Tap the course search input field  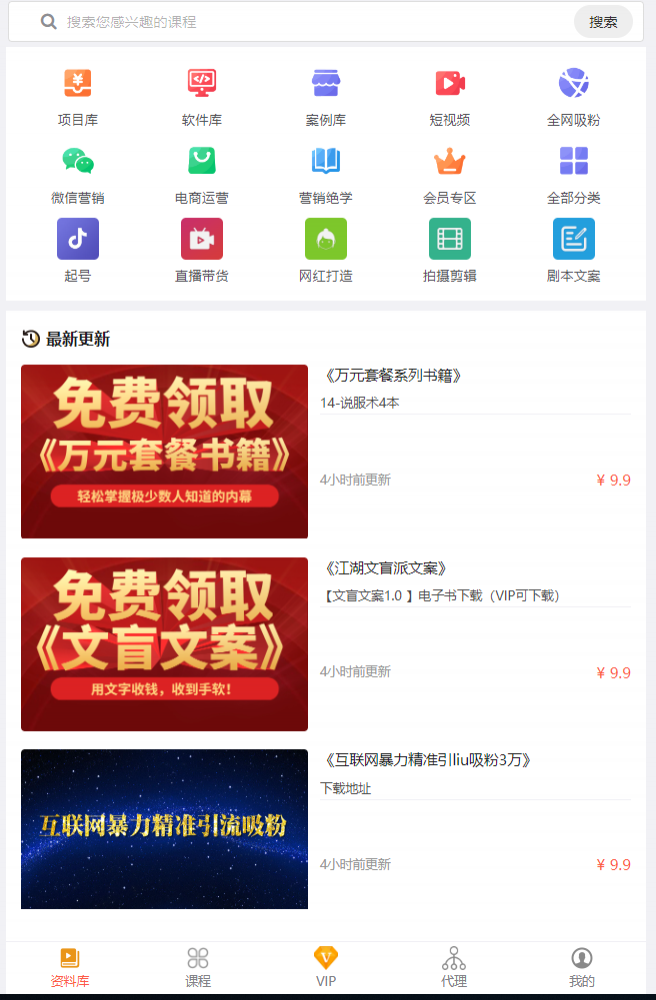point(300,22)
